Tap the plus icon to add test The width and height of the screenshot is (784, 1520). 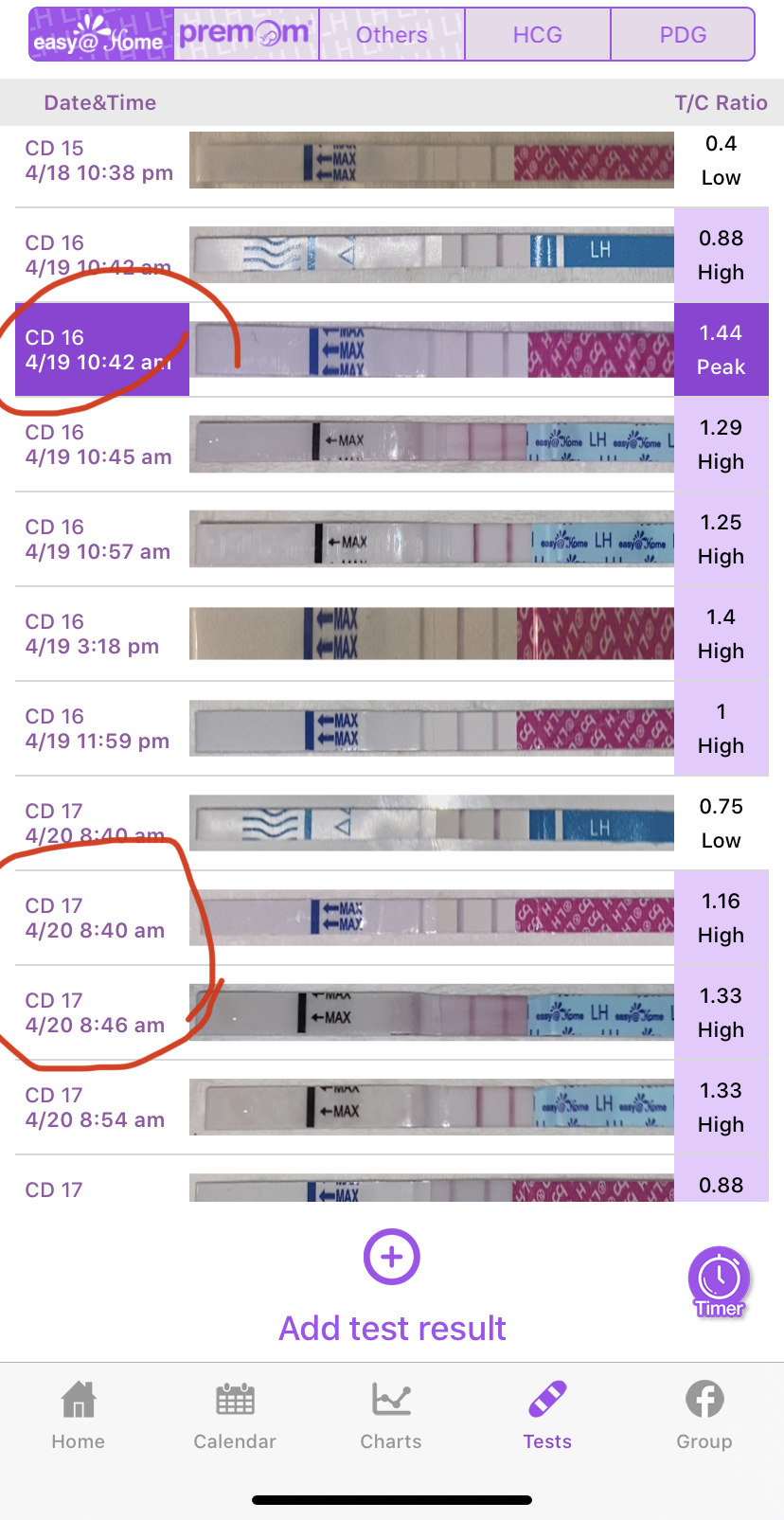(391, 1257)
